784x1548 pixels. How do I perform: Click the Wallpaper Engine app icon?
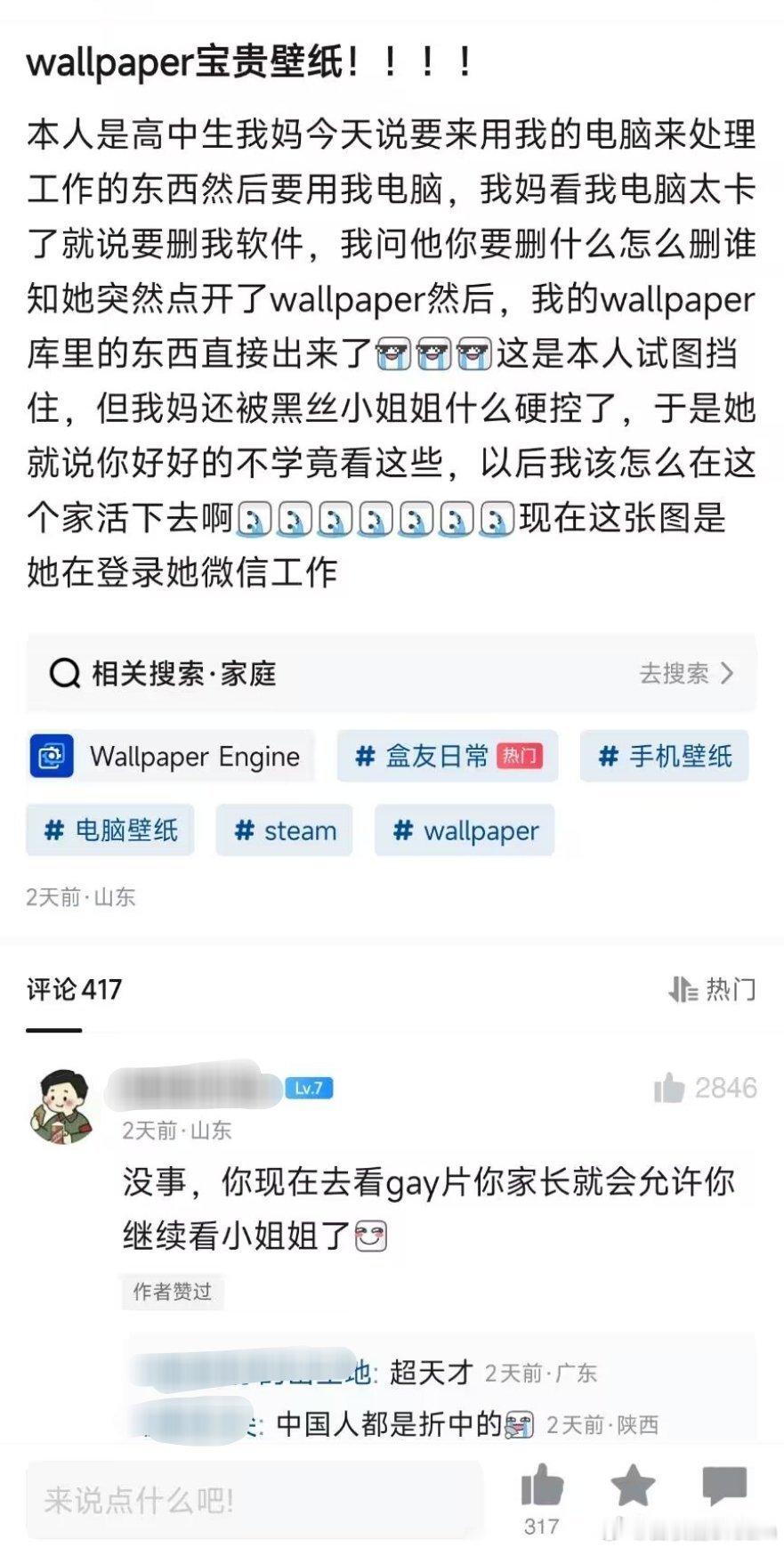[53, 756]
